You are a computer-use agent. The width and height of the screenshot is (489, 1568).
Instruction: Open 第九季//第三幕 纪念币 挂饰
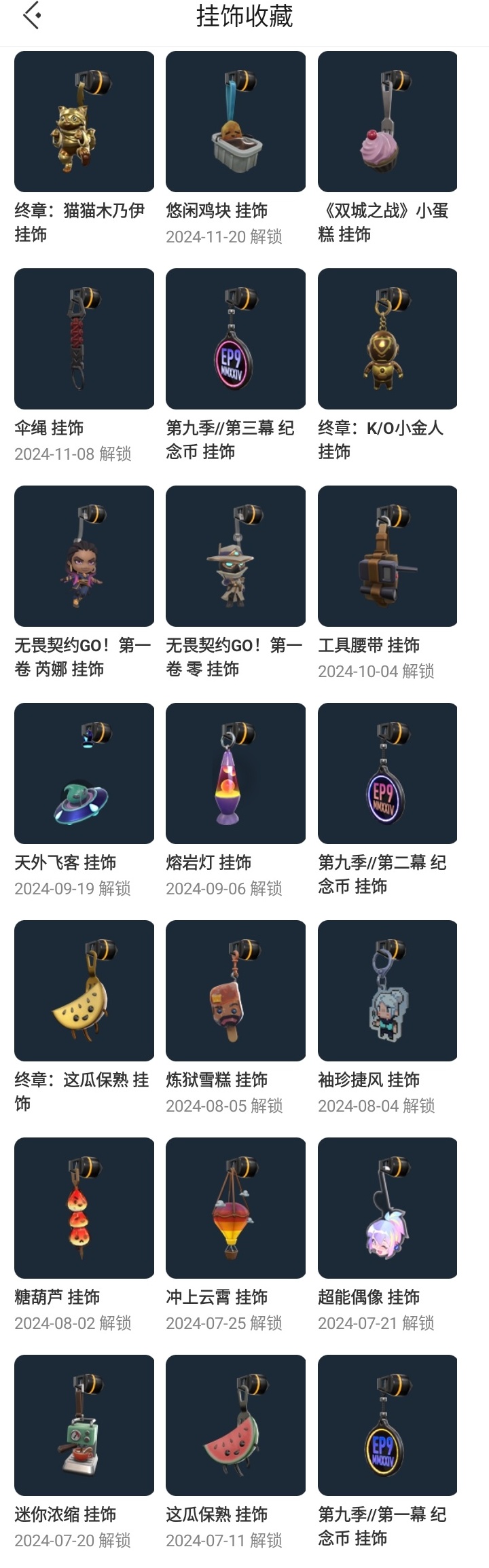(236, 339)
